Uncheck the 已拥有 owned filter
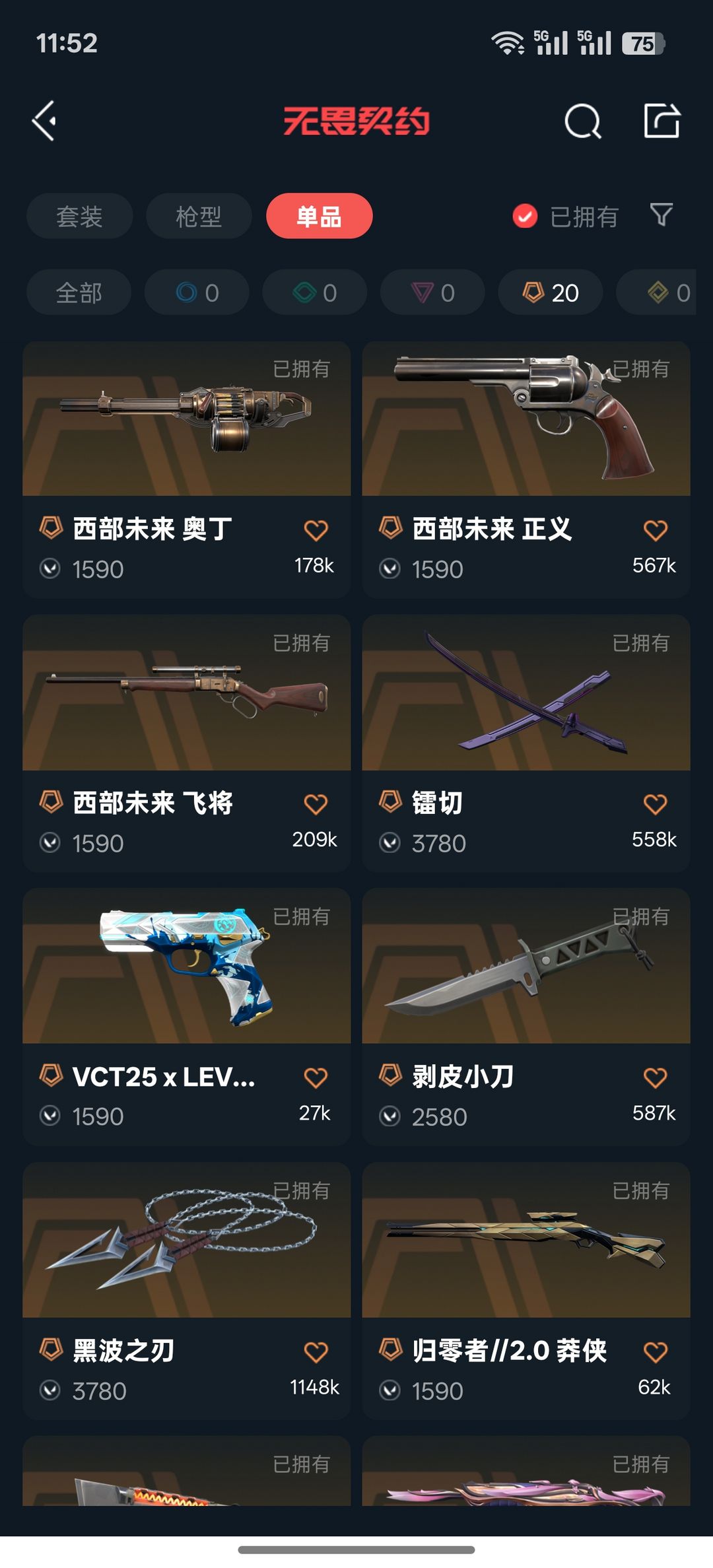The width and height of the screenshot is (713, 1568). [x=566, y=216]
